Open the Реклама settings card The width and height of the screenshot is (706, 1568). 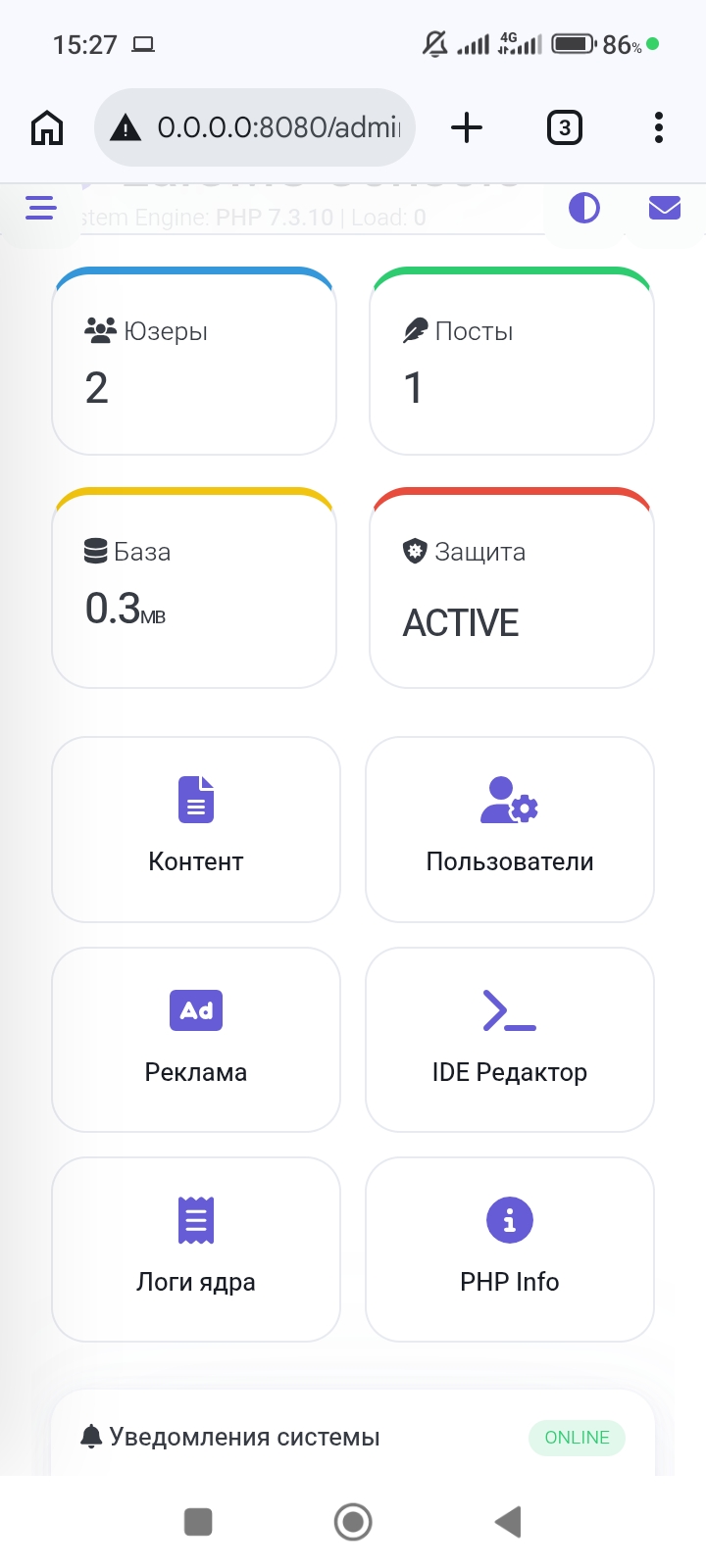coord(196,1040)
